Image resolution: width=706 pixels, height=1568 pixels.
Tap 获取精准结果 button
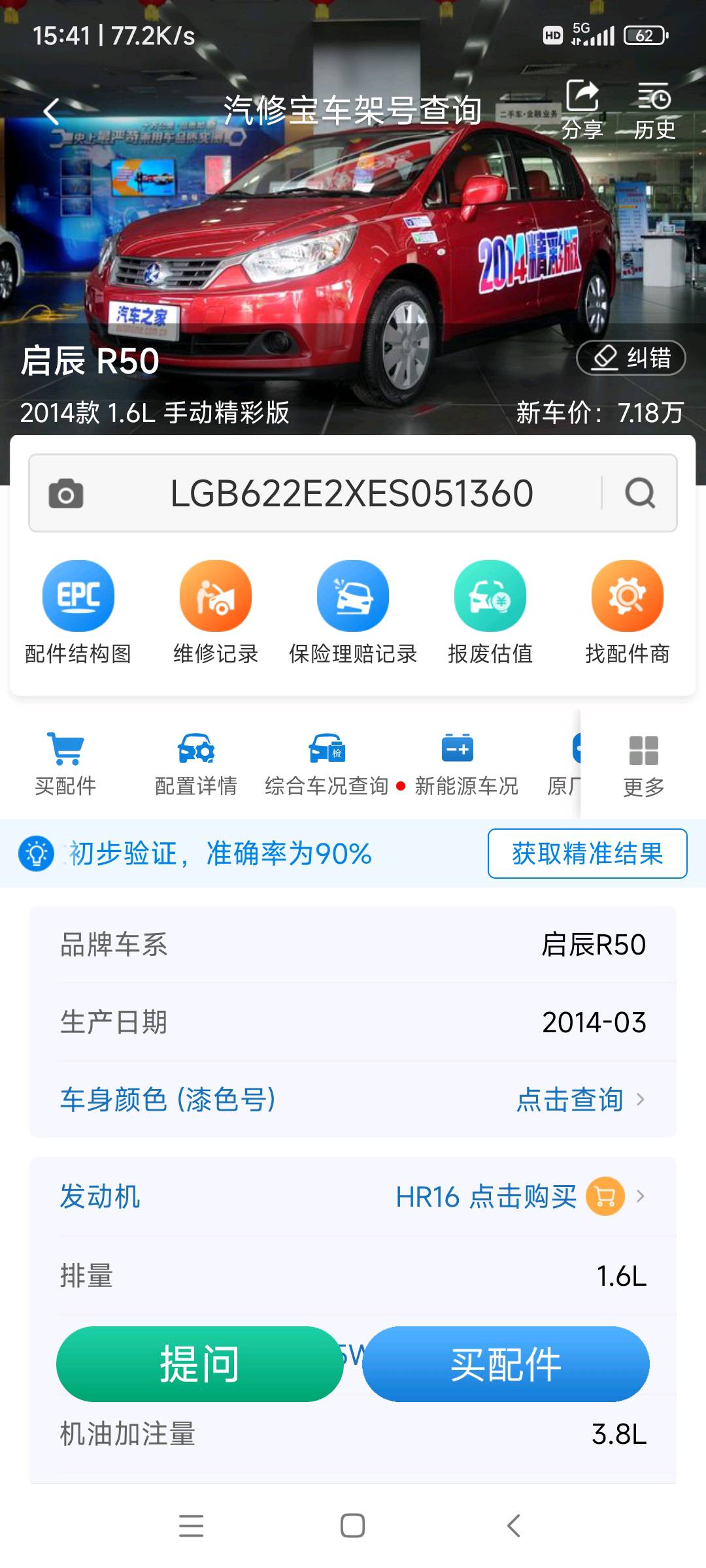pyautogui.click(x=587, y=854)
